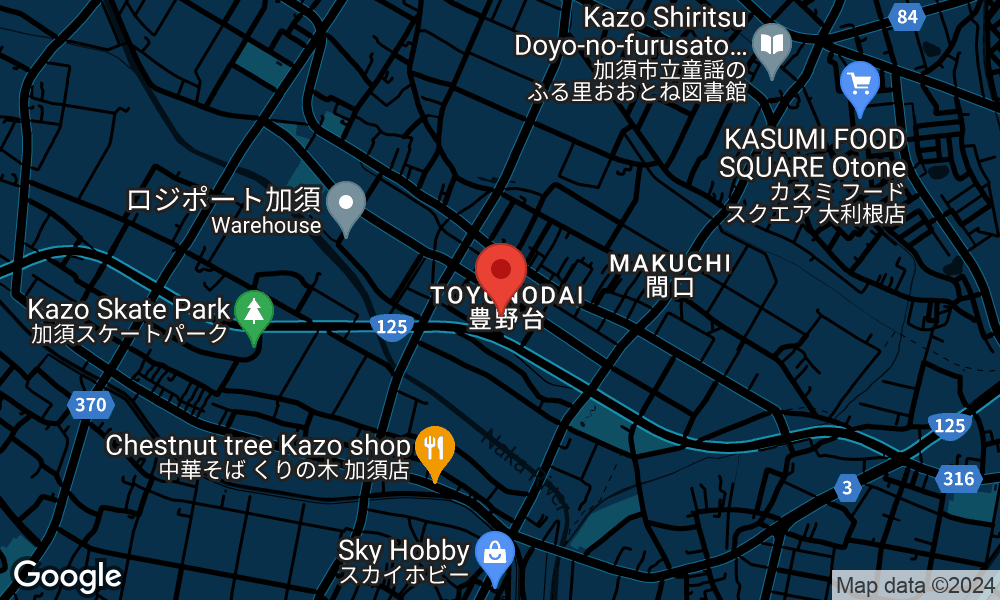Viewport: 1000px width, 600px height.
Task: Select the Kazo Skate Park pin
Action: [254, 312]
